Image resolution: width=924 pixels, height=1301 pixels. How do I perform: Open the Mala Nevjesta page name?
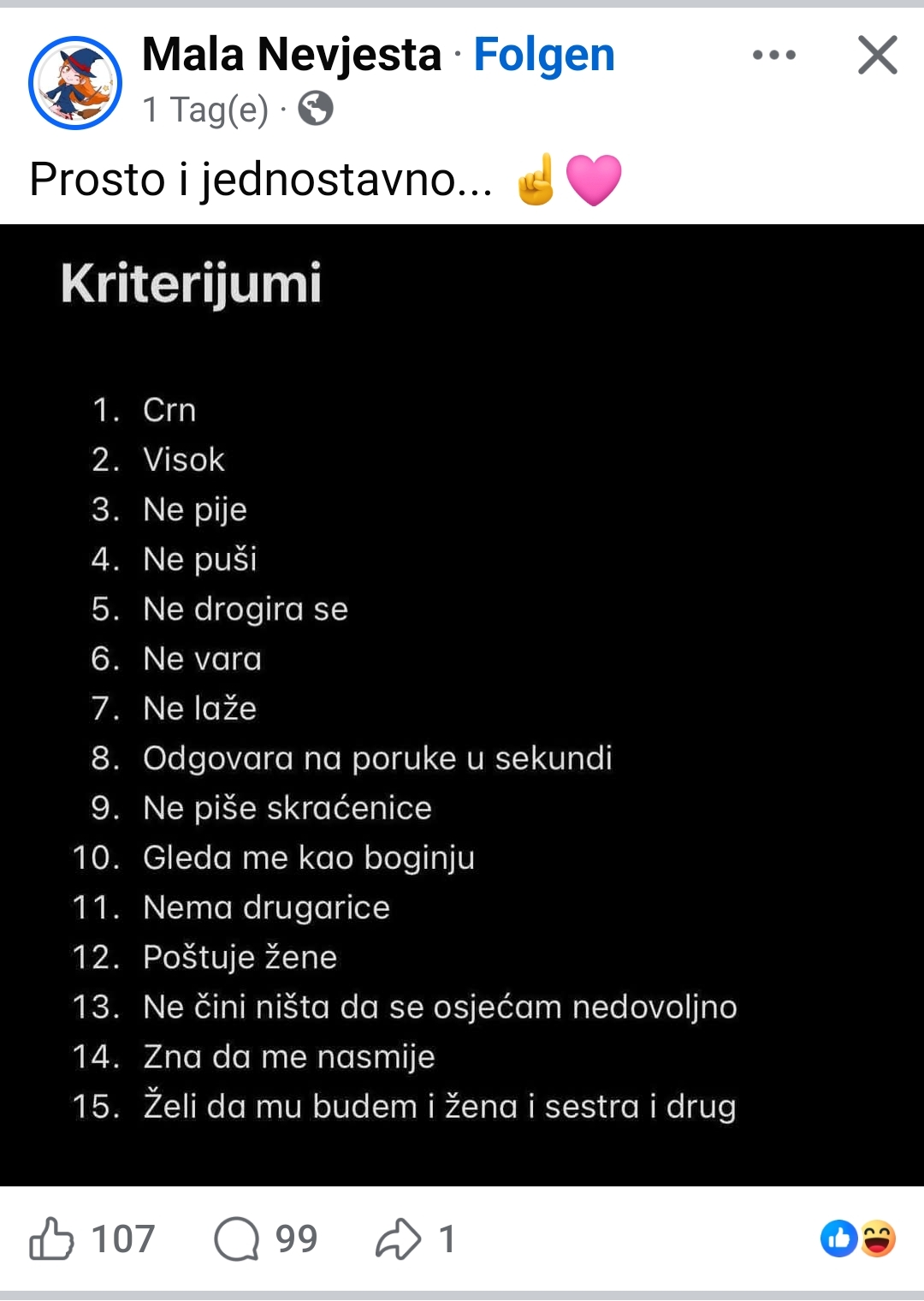[x=292, y=56]
